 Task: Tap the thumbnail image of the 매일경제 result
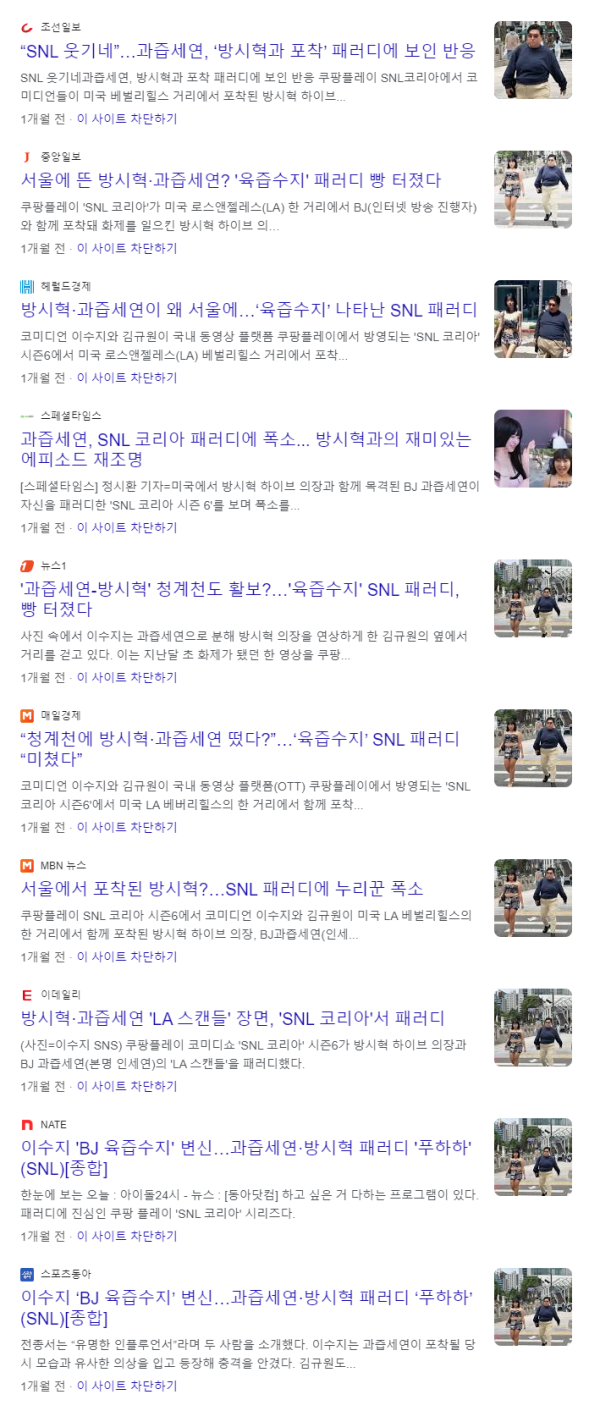pos(533,748)
